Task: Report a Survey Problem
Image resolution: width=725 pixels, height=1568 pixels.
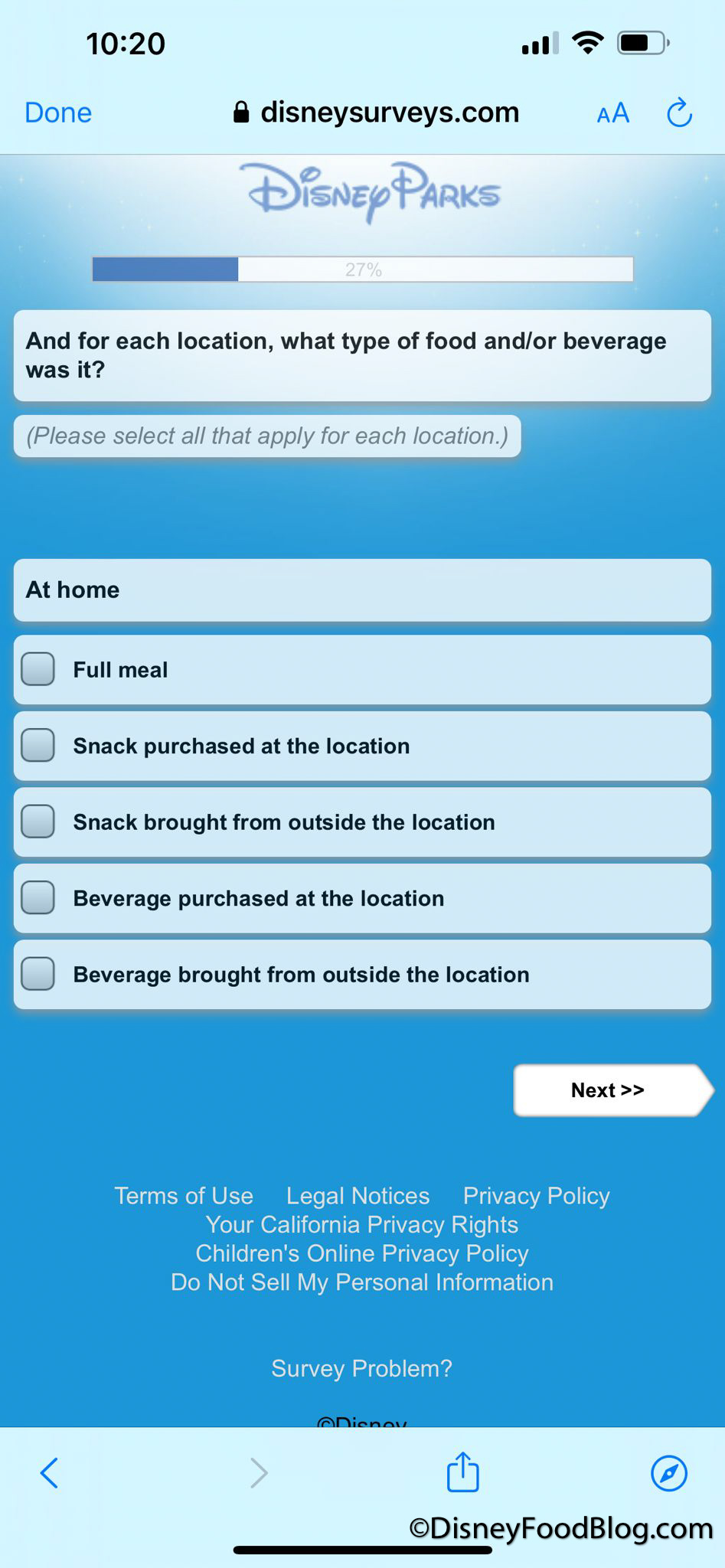Action: [361, 1368]
